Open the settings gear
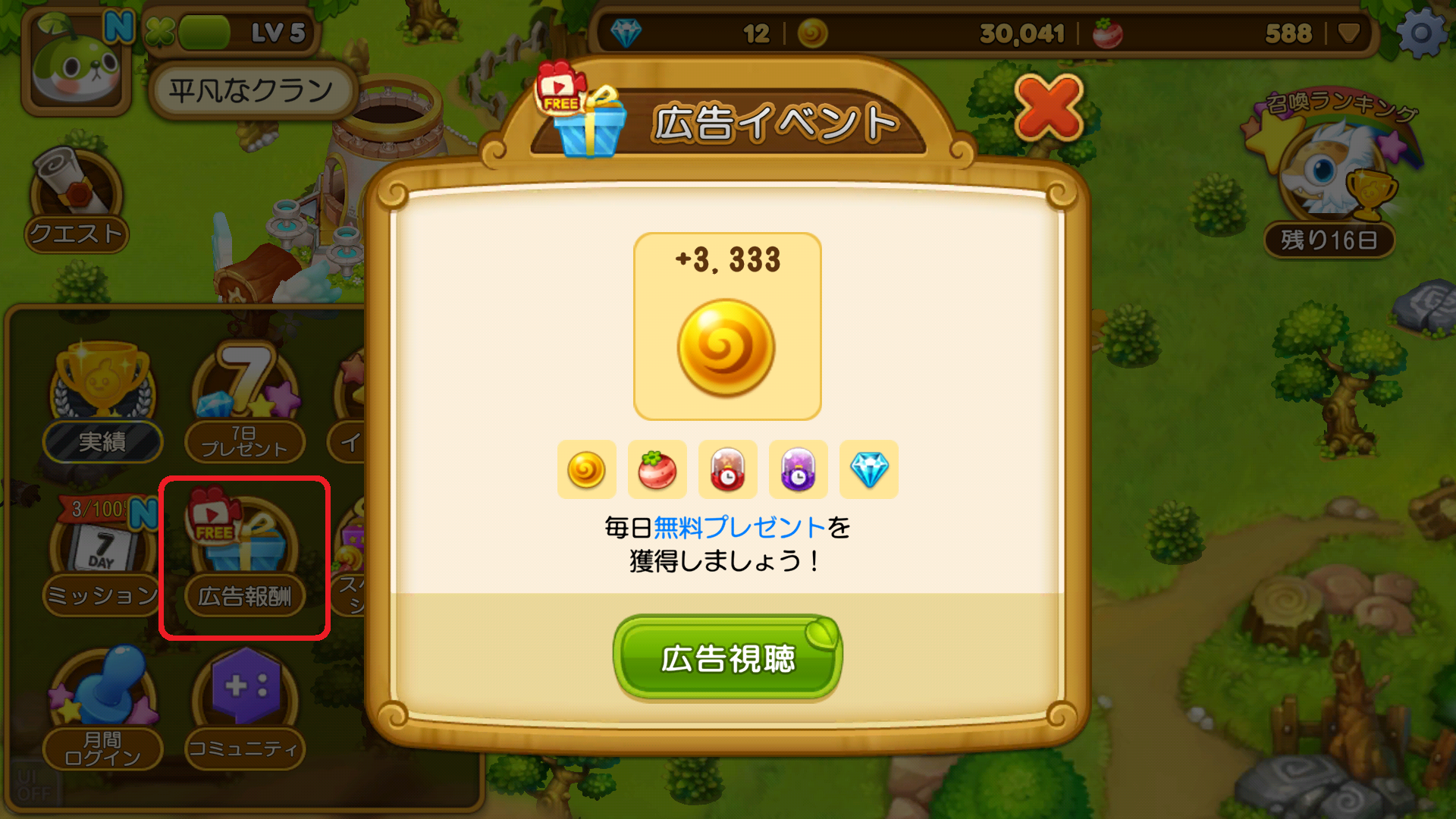 coord(1420,33)
